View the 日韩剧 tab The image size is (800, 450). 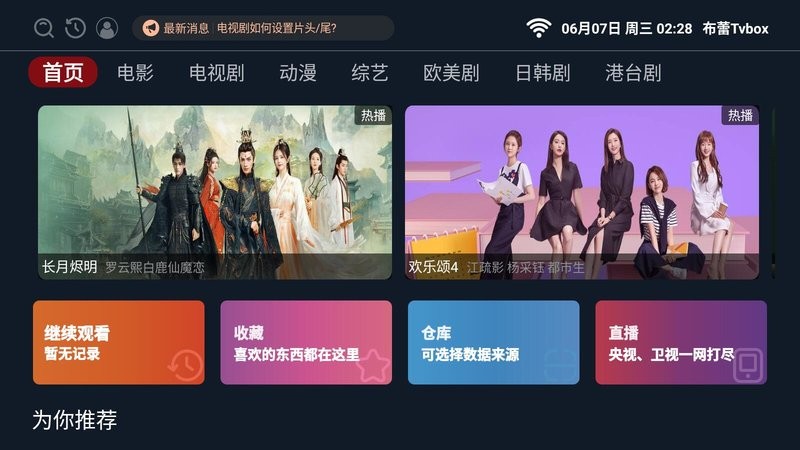click(x=542, y=73)
